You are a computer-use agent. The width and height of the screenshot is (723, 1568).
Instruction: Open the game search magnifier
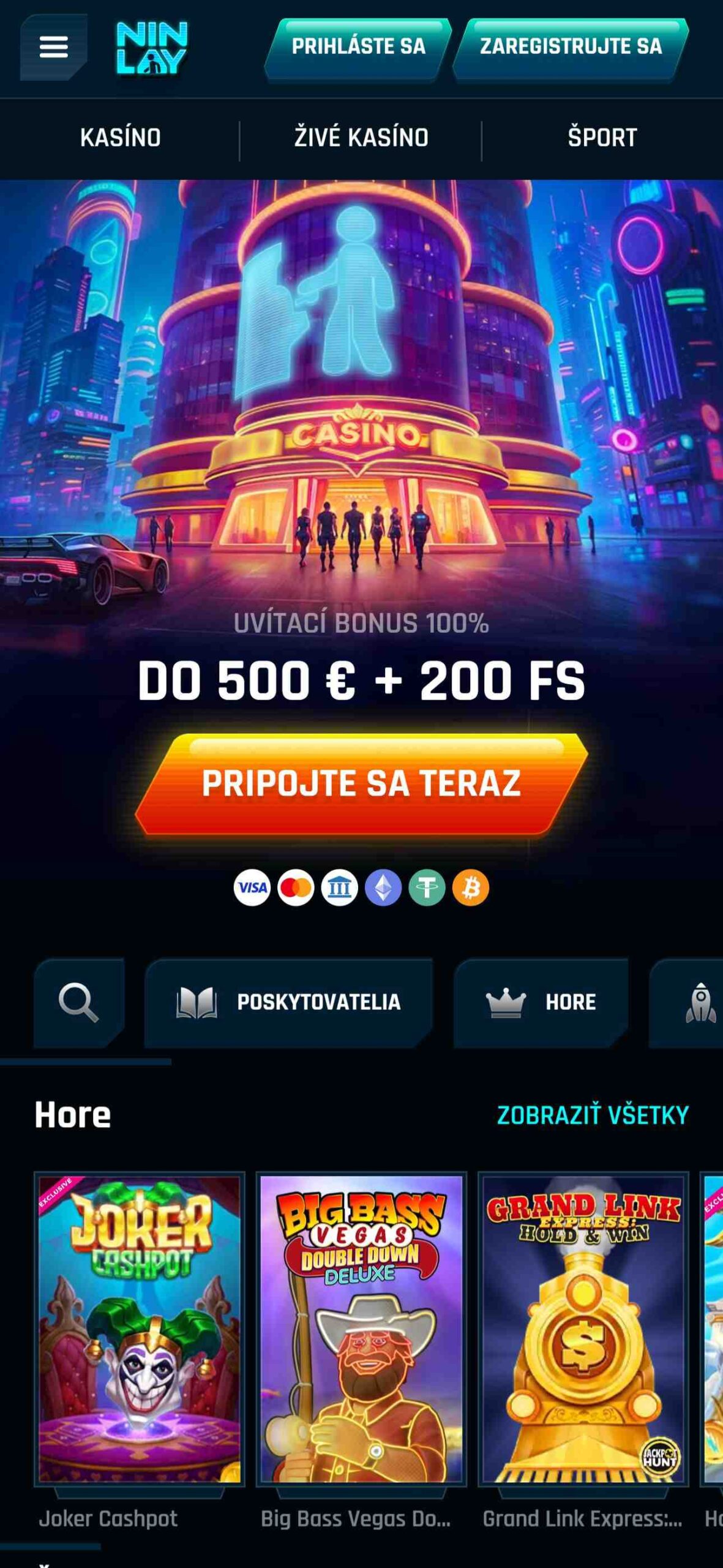coord(79,1003)
